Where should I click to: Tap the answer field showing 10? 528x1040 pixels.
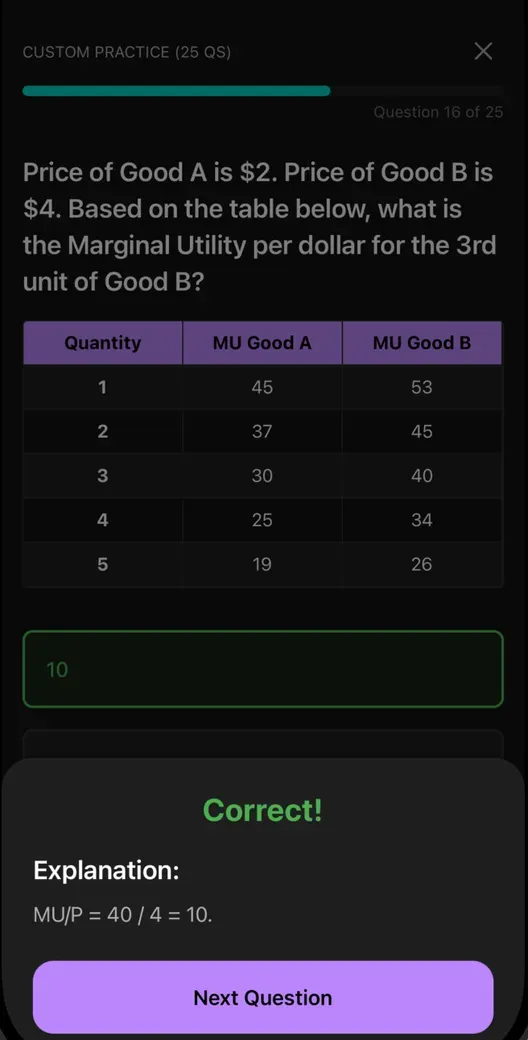pyautogui.click(x=263, y=669)
